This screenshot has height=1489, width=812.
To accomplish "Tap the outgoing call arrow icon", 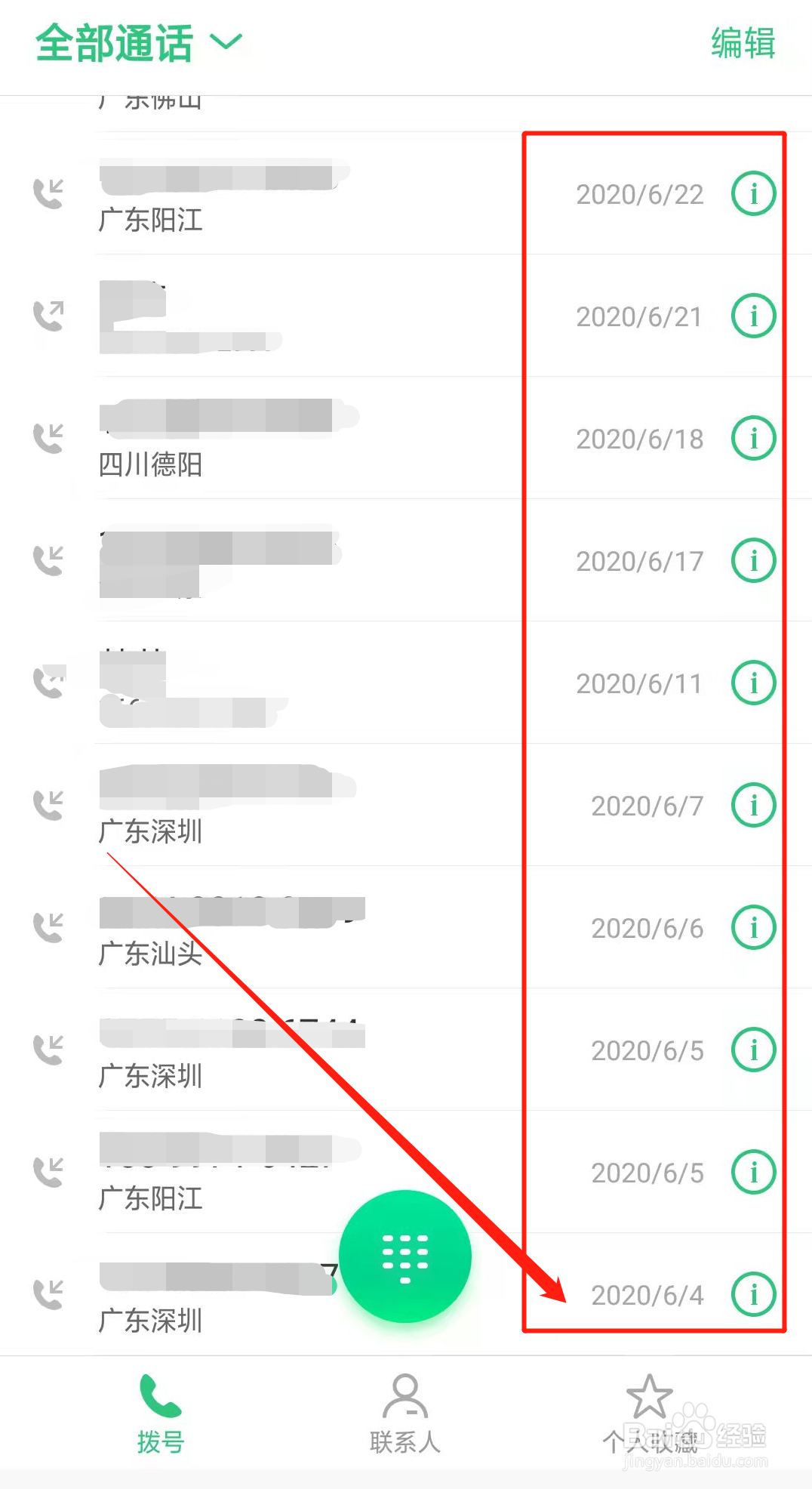I will point(48,315).
